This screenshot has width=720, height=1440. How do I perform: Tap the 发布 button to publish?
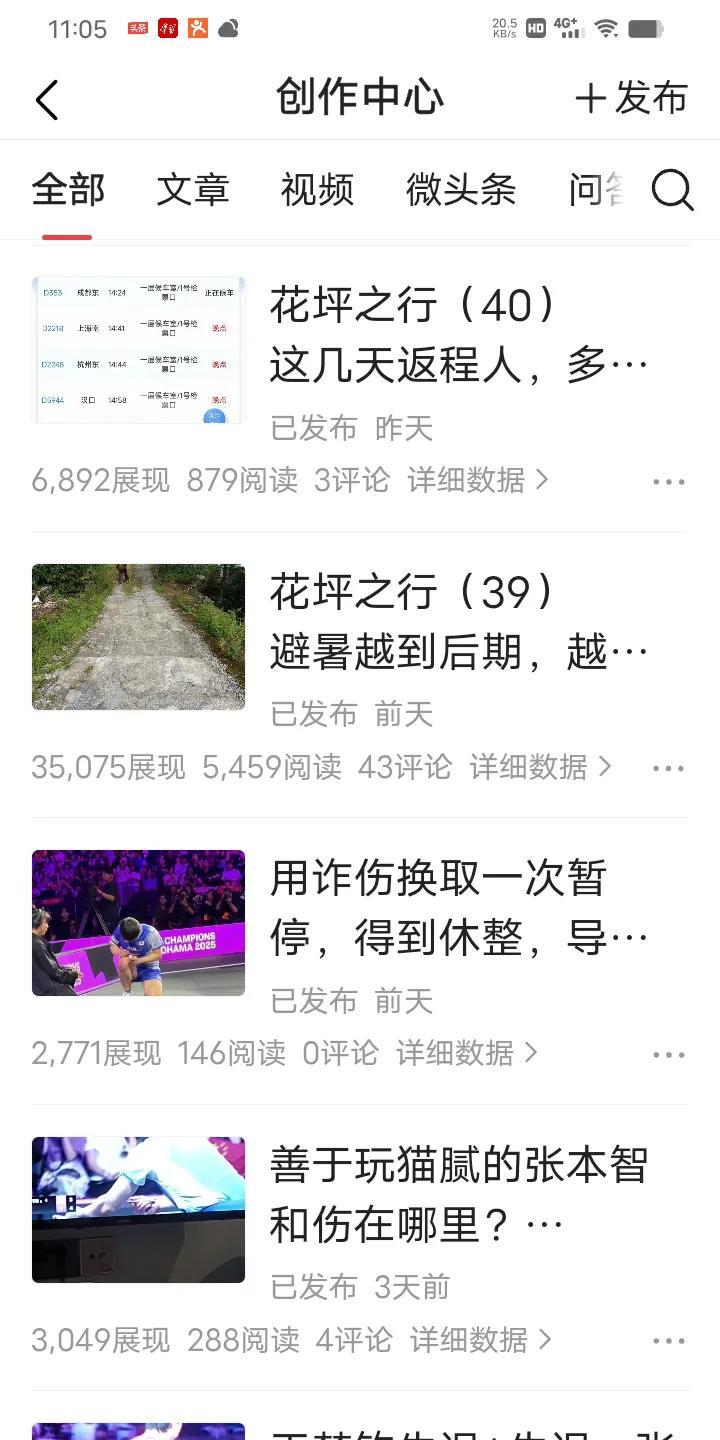(x=632, y=98)
